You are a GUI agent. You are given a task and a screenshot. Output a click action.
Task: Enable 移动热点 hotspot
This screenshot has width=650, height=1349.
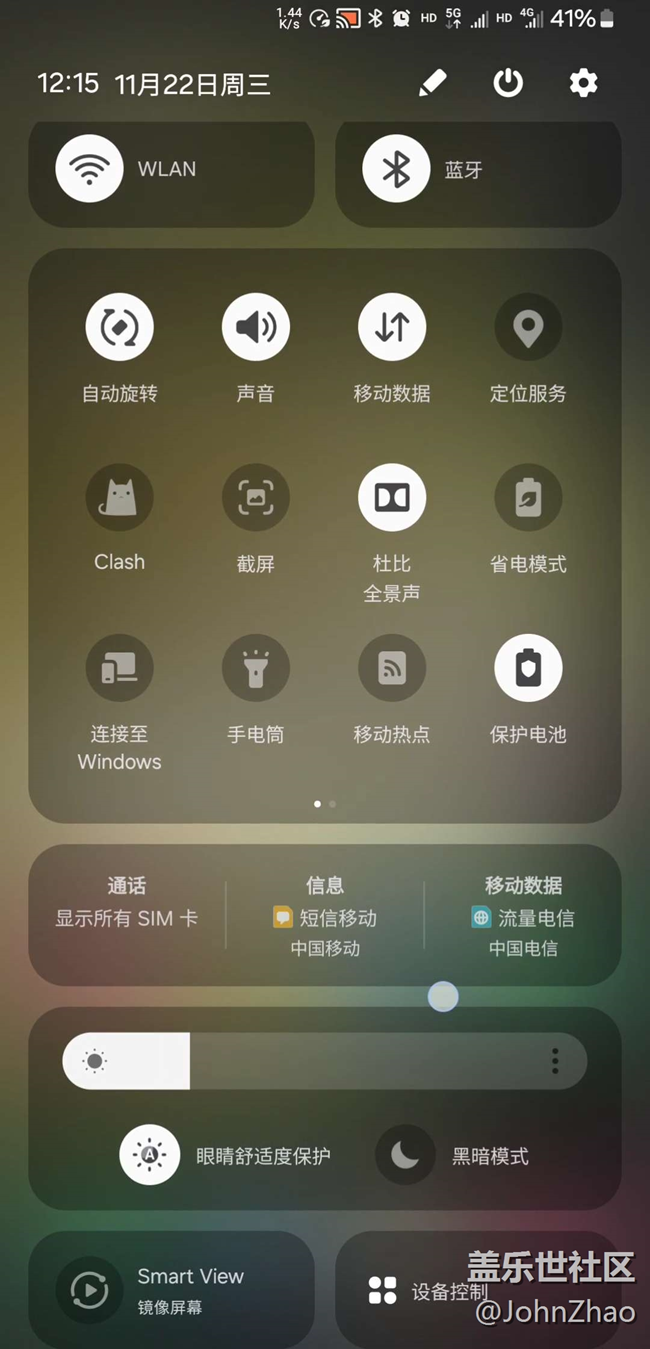(x=392, y=668)
